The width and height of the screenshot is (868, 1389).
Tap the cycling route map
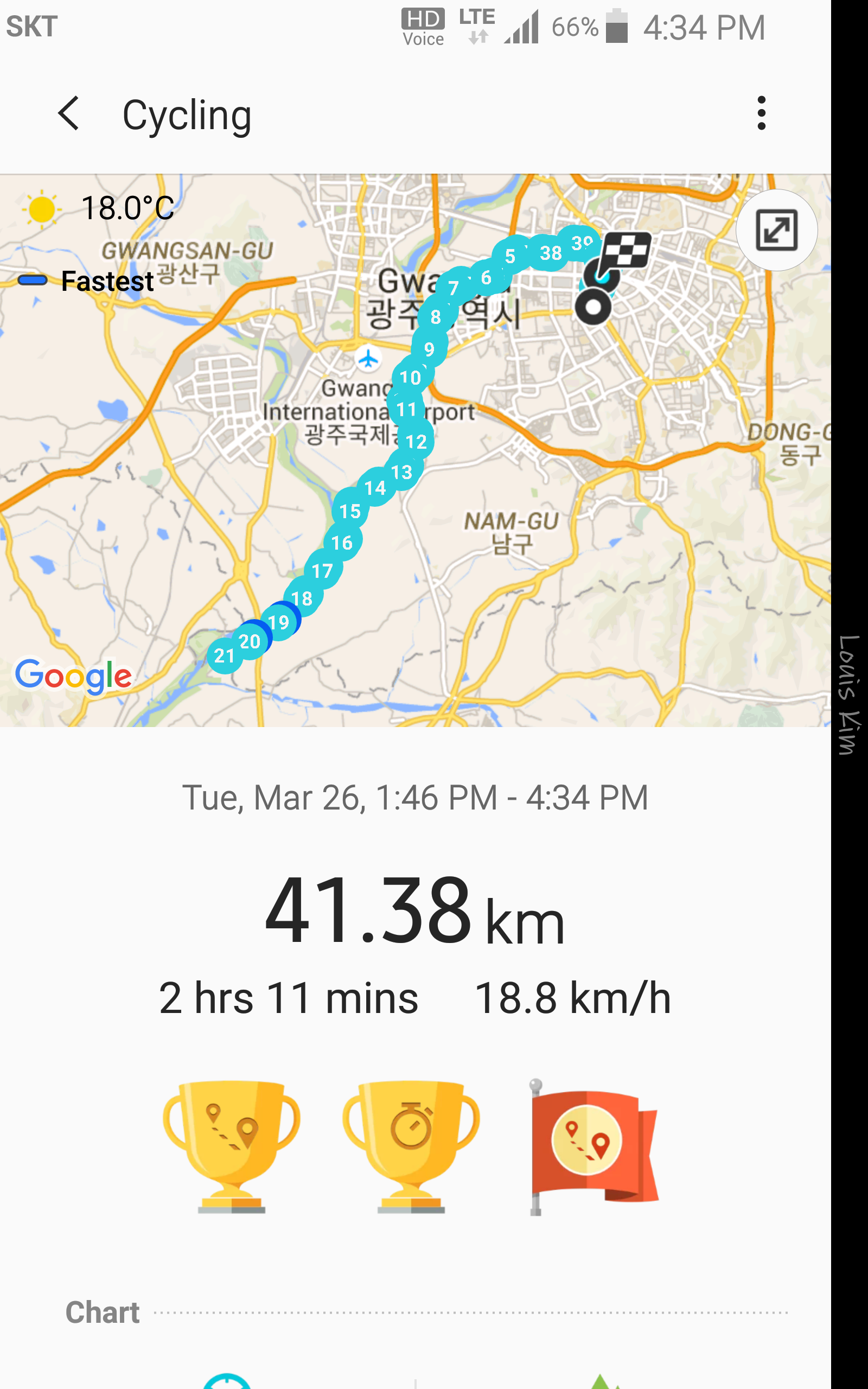[x=416, y=450]
